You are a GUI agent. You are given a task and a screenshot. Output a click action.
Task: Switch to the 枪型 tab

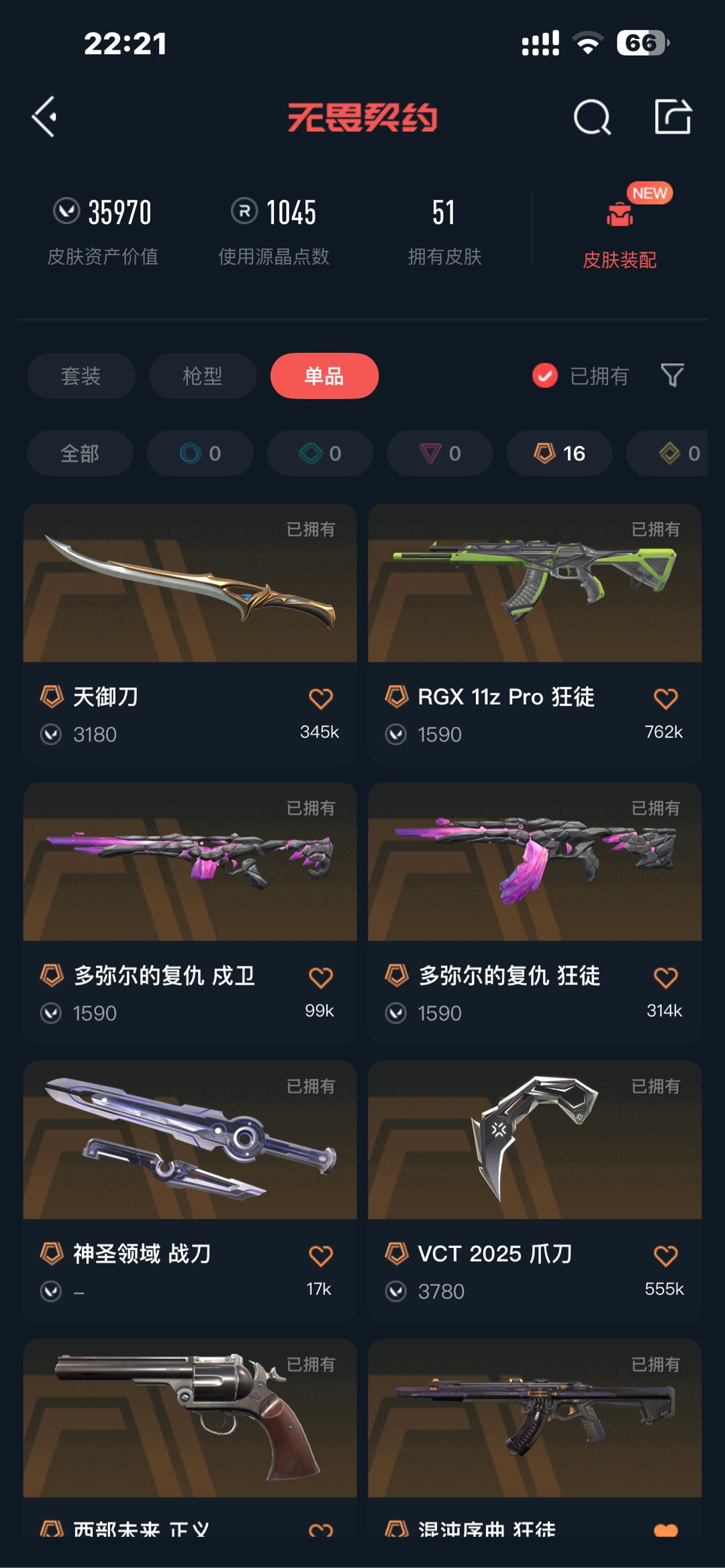point(203,376)
